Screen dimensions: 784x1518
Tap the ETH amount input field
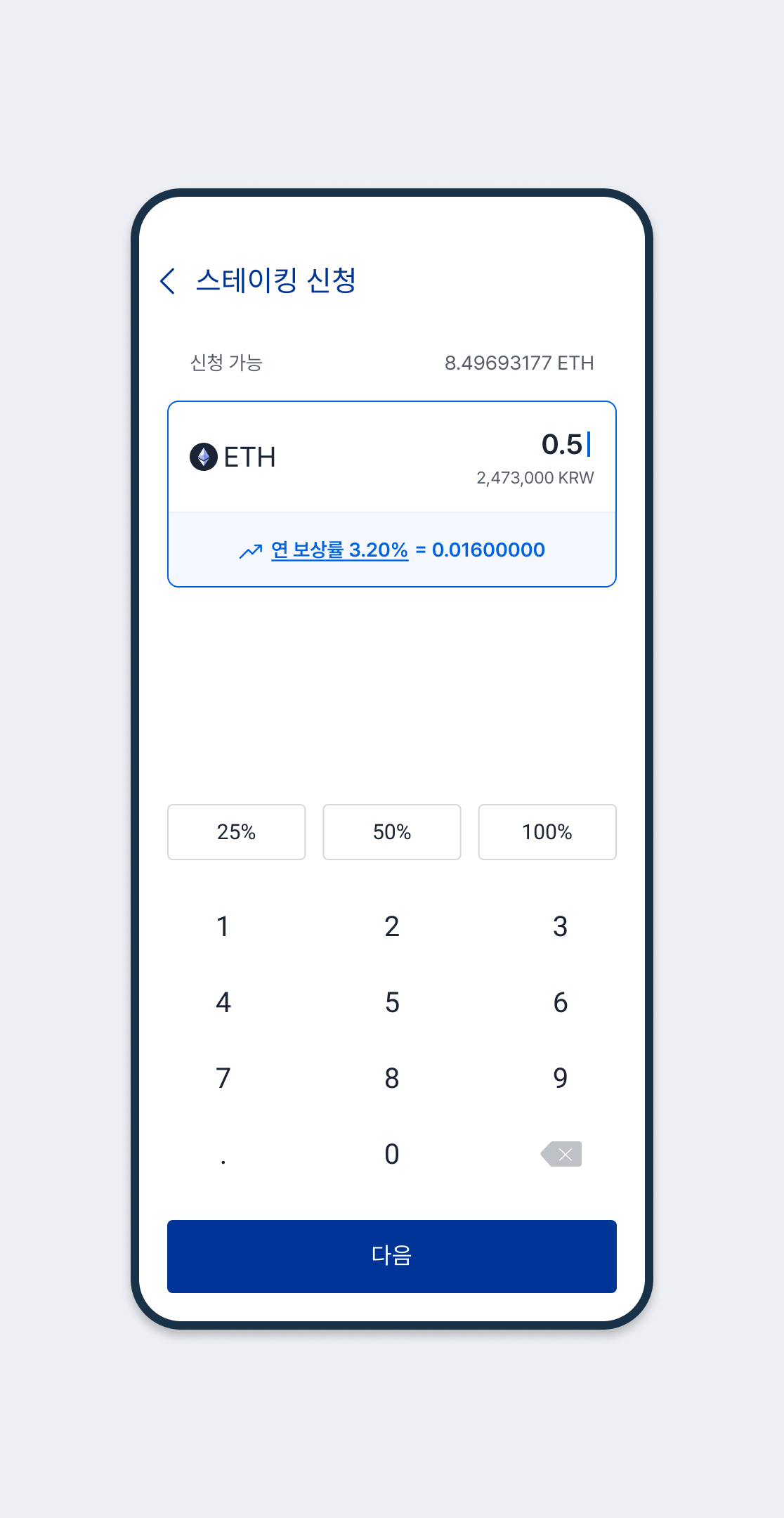pos(392,458)
